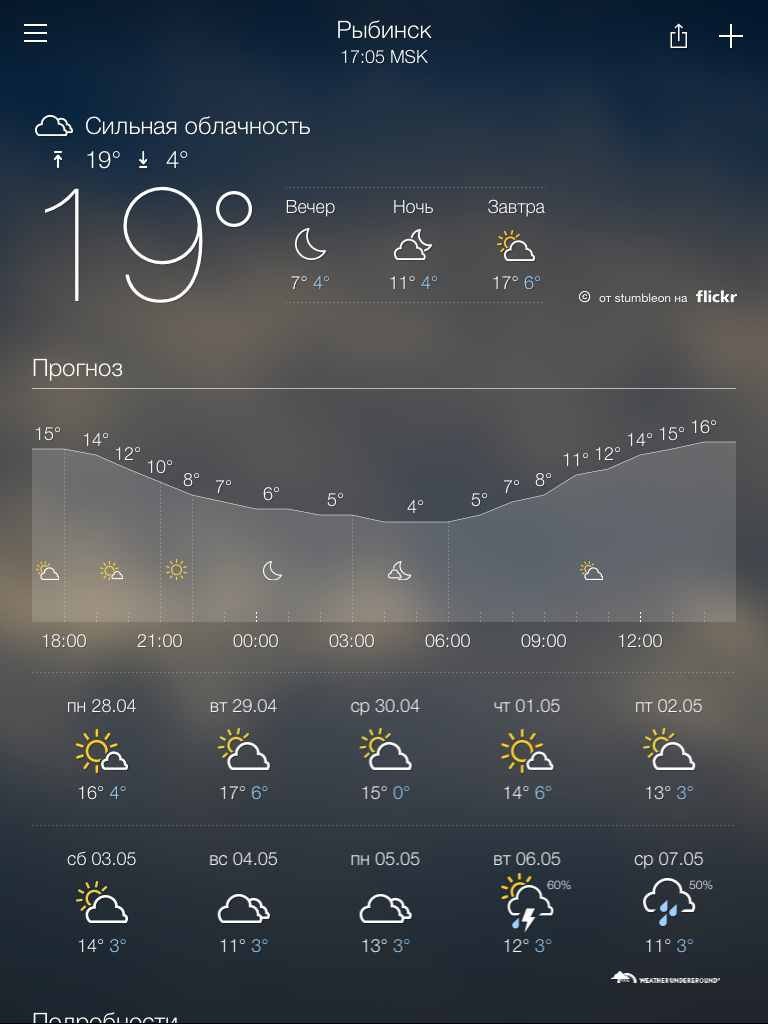This screenshot has height=1024, width=768.
Task: Open the Weather Underground attribution logo
Action: (x=665, y=978)
